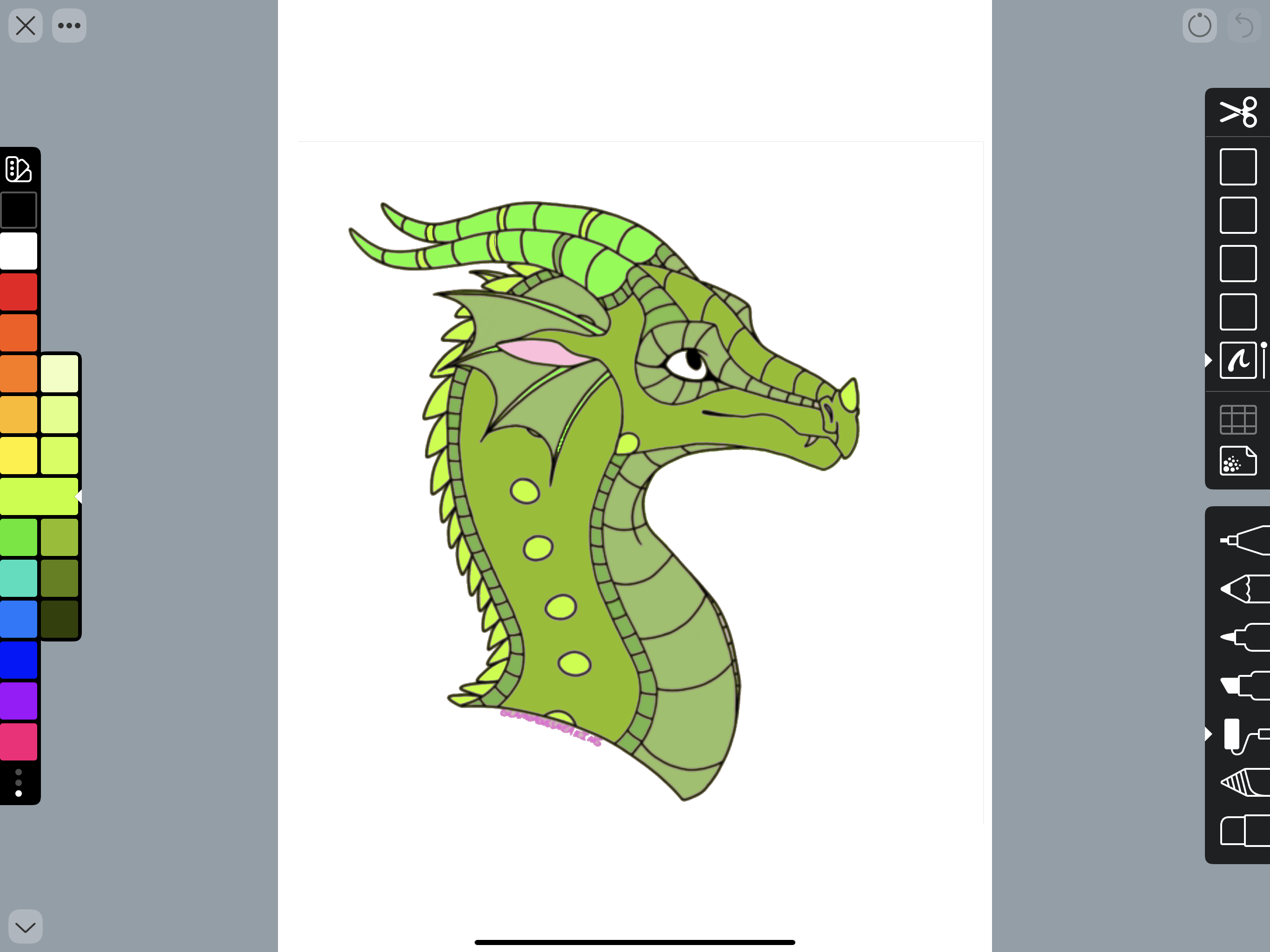Show more colors via the dots
The height and width of the screenshot is (952, 1270).
click(19, 782)
